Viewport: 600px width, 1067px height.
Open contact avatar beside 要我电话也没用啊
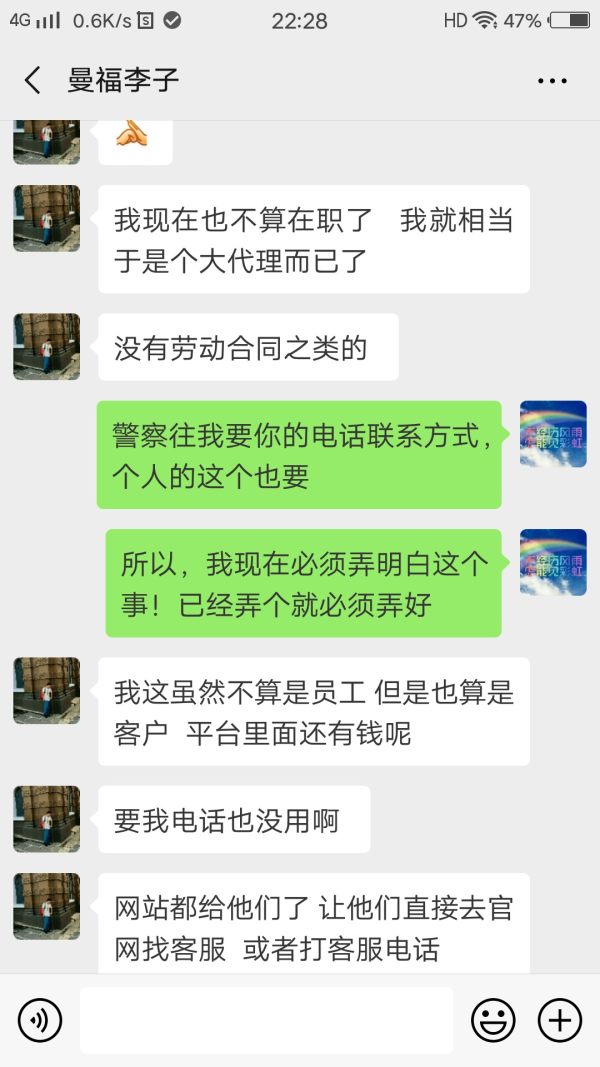tap(46, 819)
